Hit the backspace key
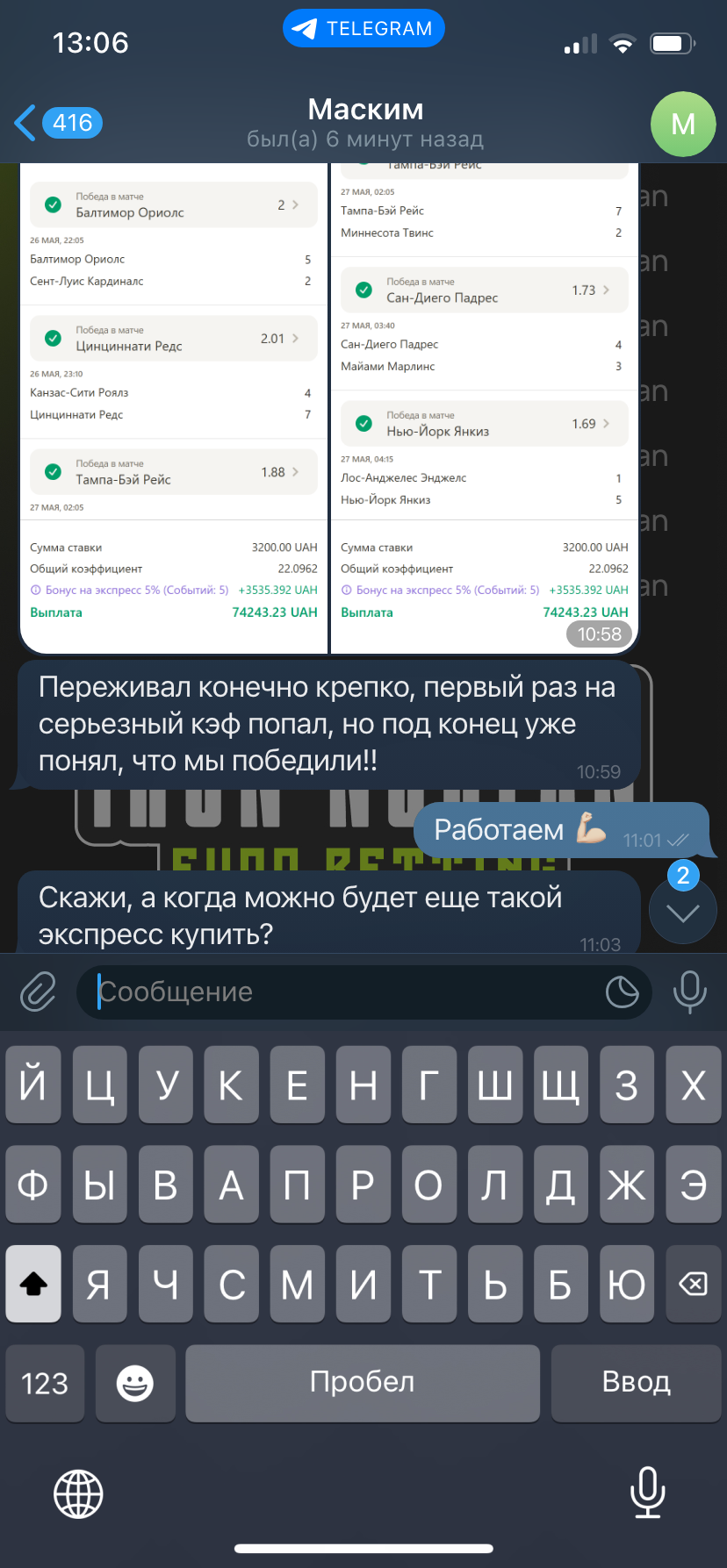Image resolution: width=727 pixels, height=1568 pixels. [x=693, y=1285]
